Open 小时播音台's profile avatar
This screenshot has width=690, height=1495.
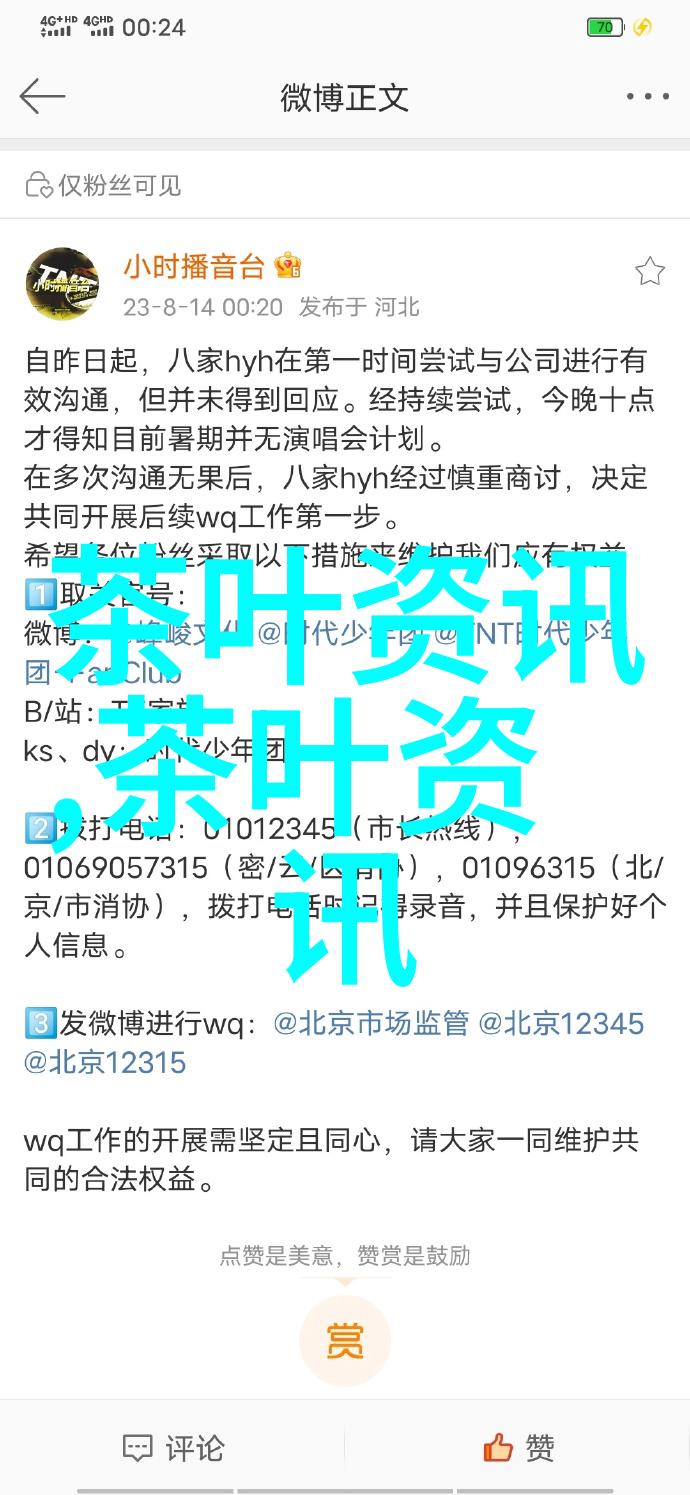coord(62,285)
